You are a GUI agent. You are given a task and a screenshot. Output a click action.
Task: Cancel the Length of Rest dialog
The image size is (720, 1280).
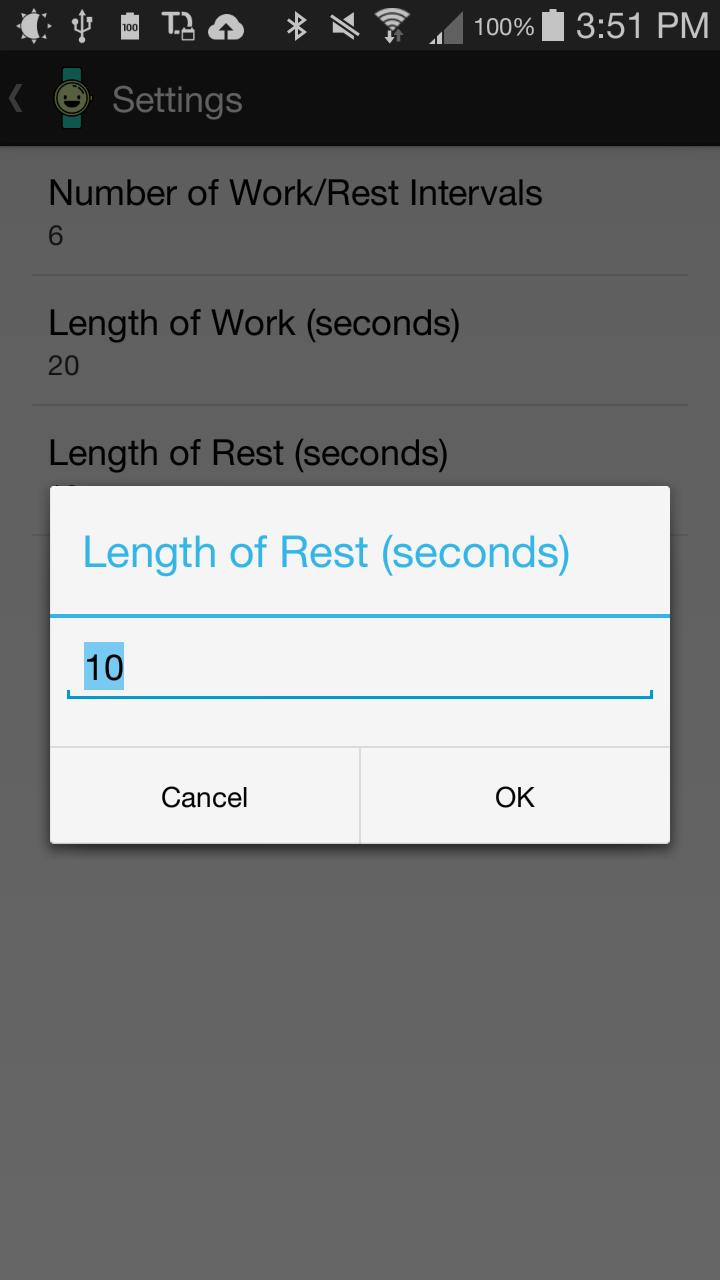coord(205,797)
